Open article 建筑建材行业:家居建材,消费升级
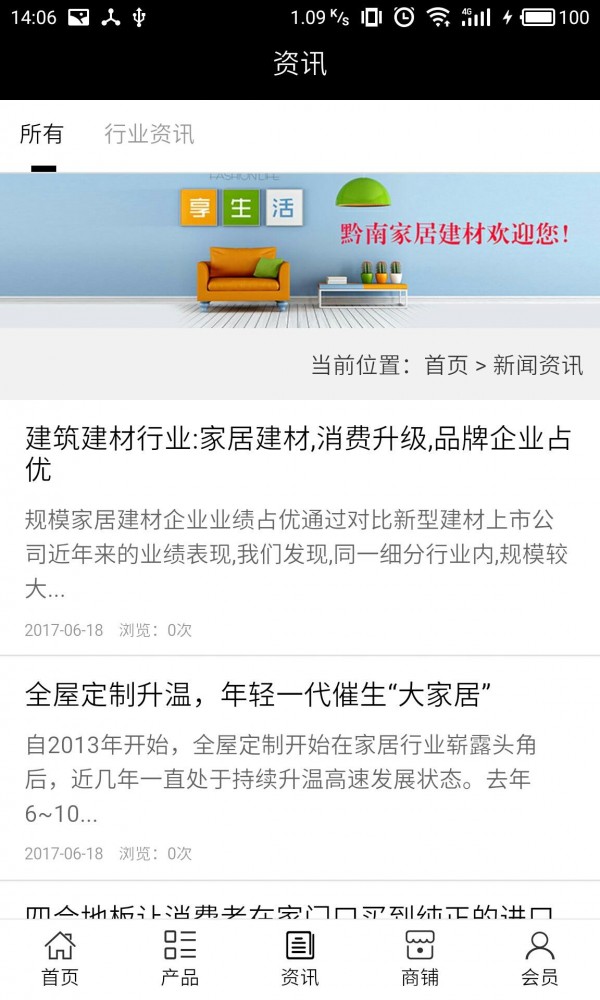The image size is (600, 1000). coord(299,452)
